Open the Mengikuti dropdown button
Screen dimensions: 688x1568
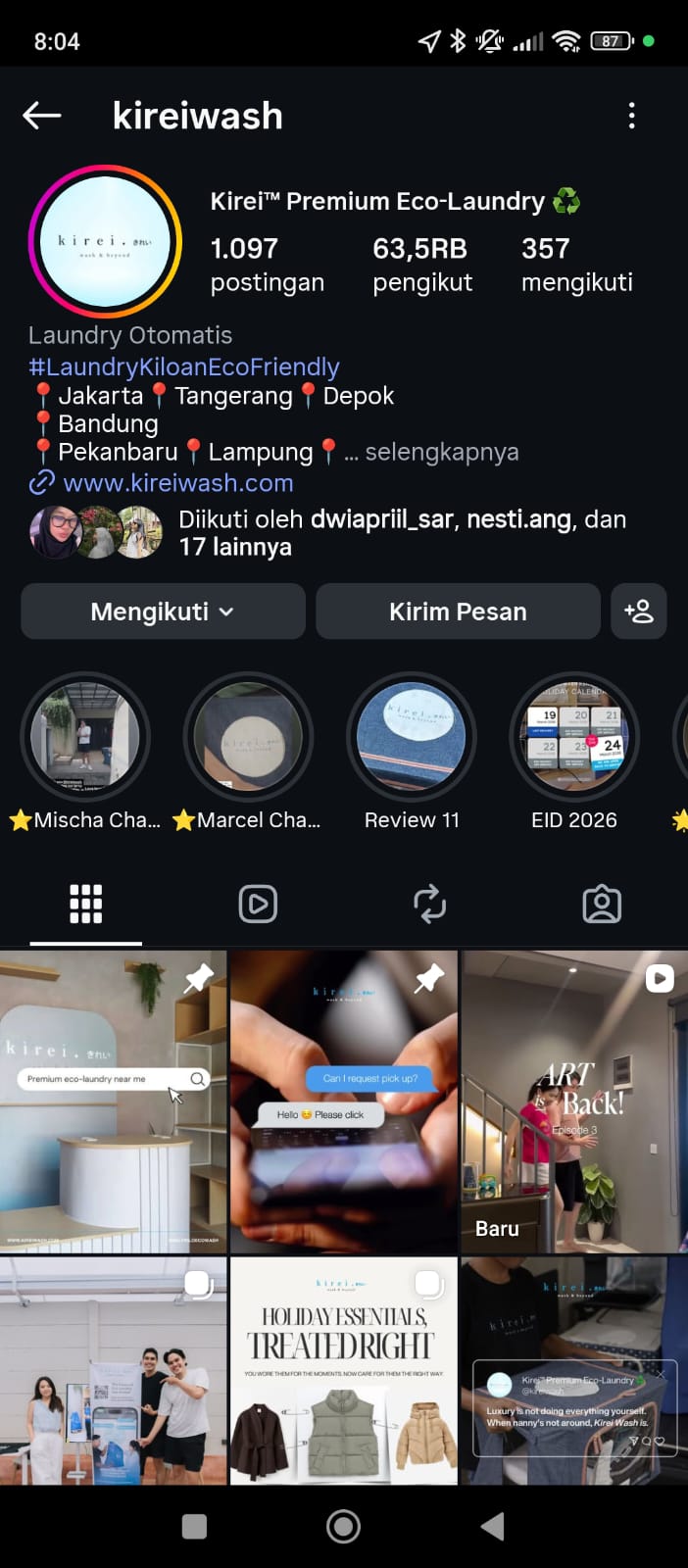pos(163,612)
